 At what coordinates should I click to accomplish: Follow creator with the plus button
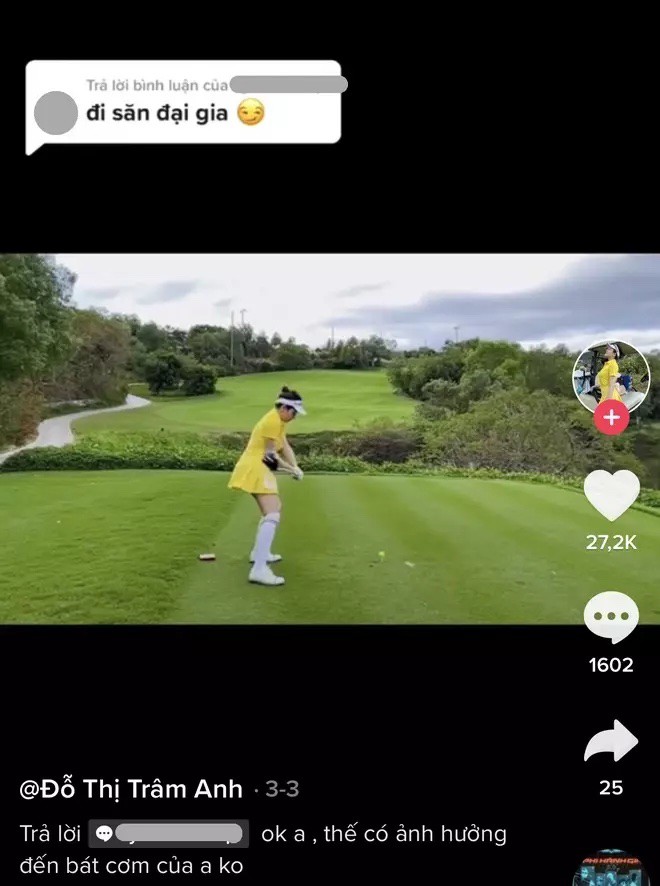(611, 418)
